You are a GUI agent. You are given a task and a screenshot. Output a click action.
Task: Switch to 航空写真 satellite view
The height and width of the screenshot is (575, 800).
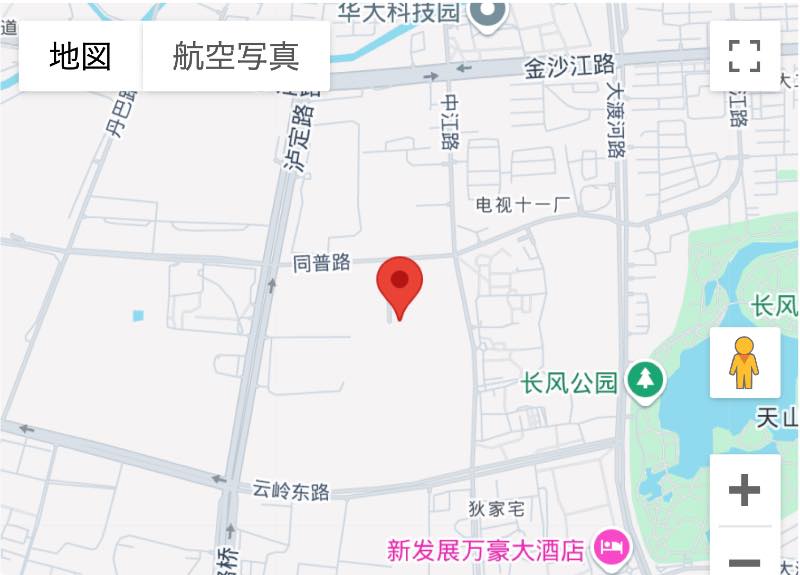pos(236,56)
